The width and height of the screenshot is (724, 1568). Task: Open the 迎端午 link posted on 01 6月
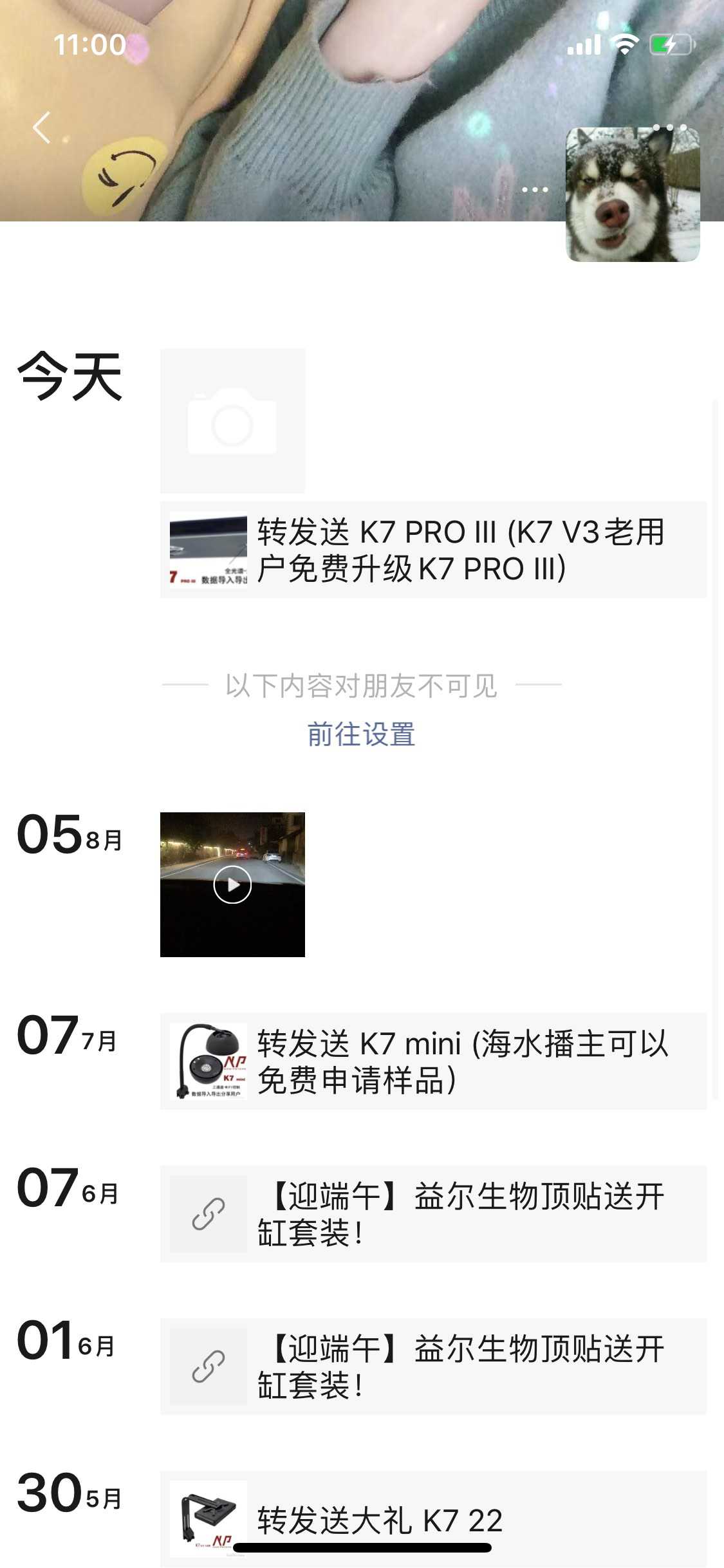433,1367
